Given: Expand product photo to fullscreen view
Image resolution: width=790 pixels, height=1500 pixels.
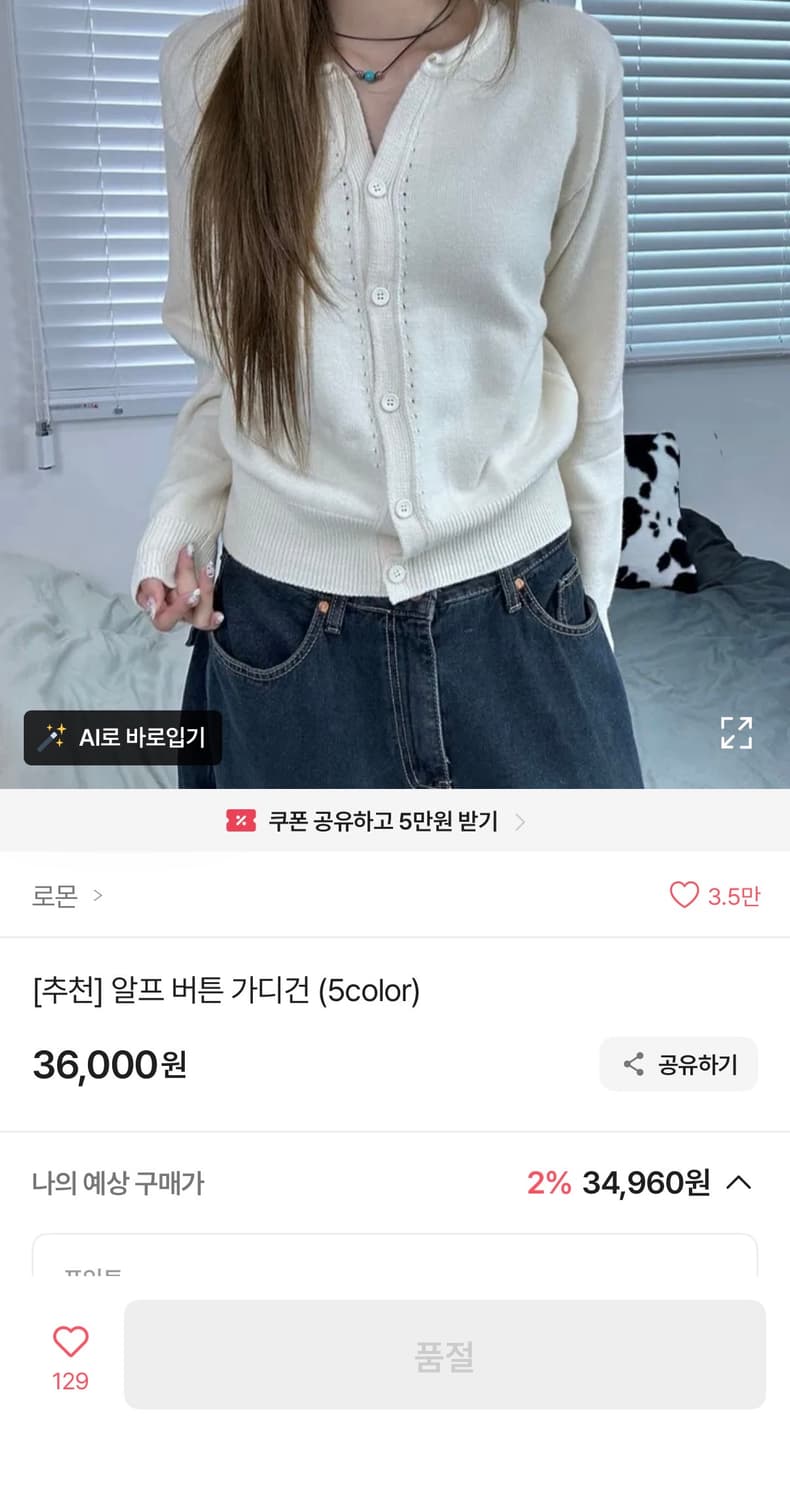Looking at the screenshot, I should 736,733.
